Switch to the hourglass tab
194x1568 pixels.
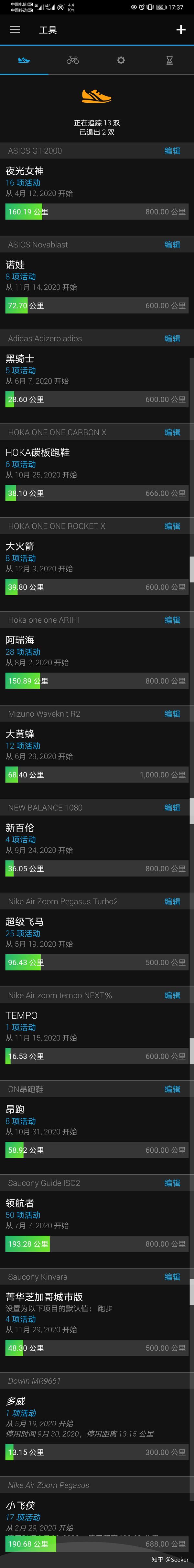(170, 60)
